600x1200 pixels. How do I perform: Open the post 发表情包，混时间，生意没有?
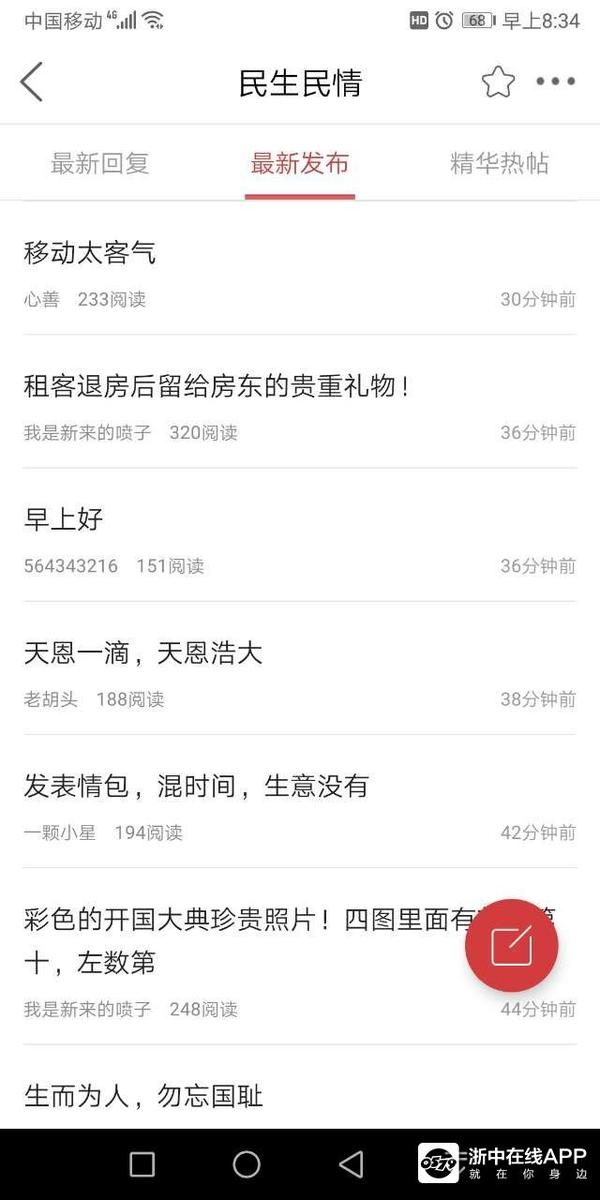[196, 787]
